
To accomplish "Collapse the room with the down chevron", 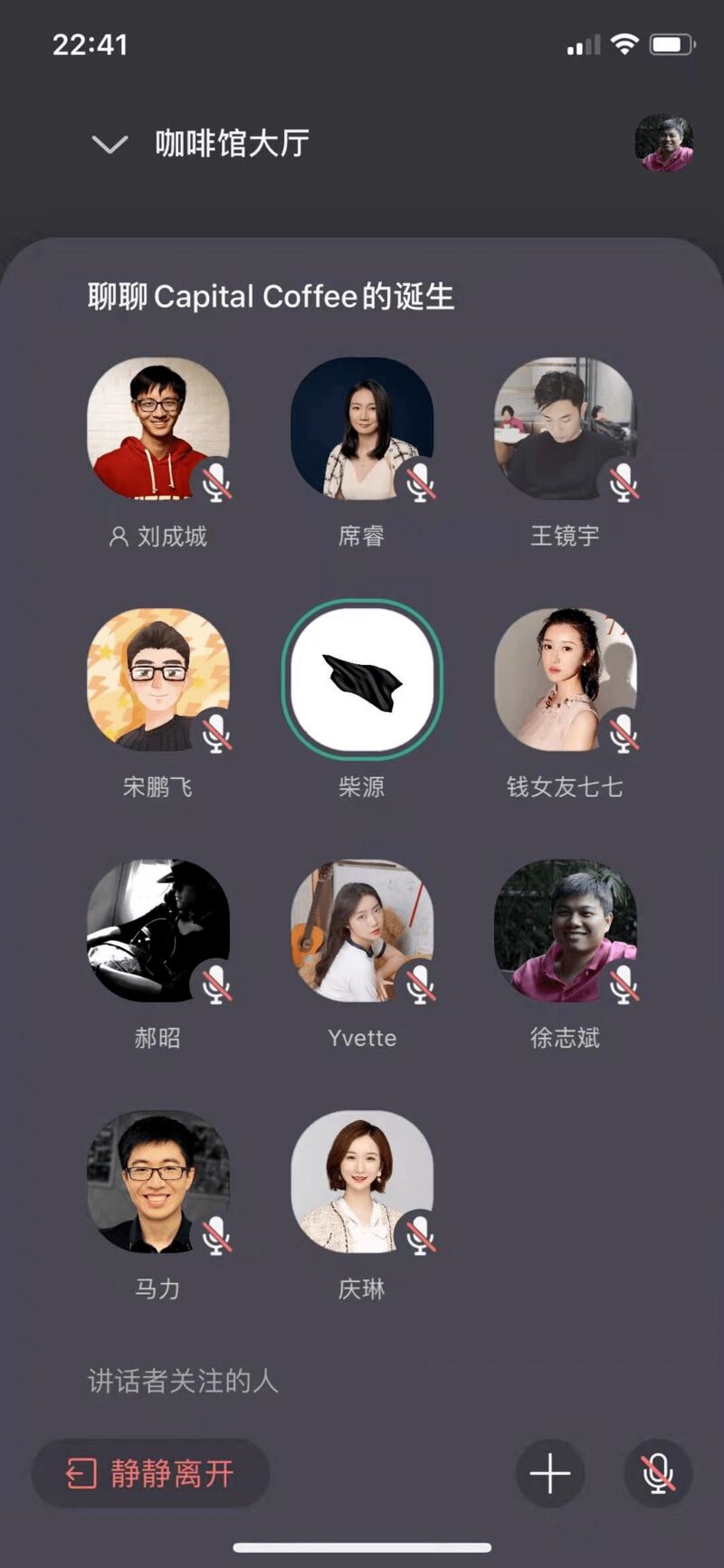I will pos(110,145).
